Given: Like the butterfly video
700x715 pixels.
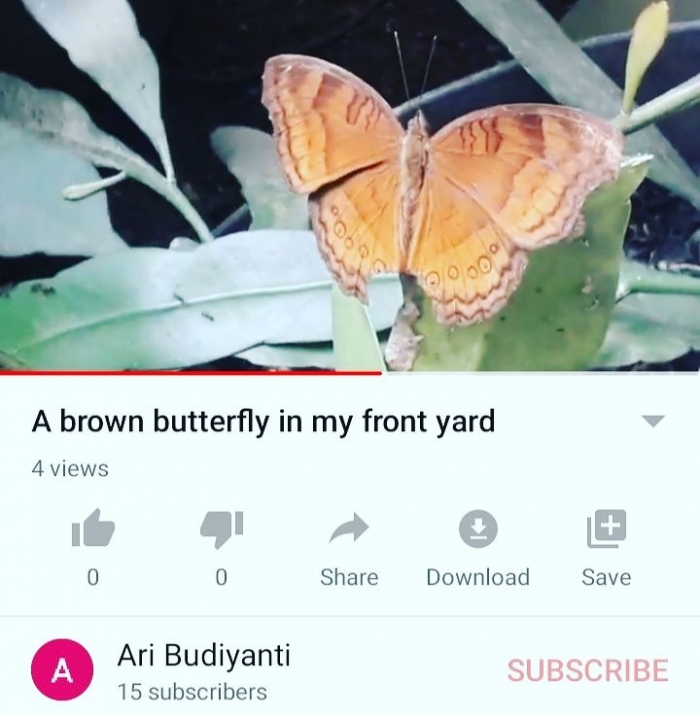Looking at the screenshot, I should click(93, 531).
